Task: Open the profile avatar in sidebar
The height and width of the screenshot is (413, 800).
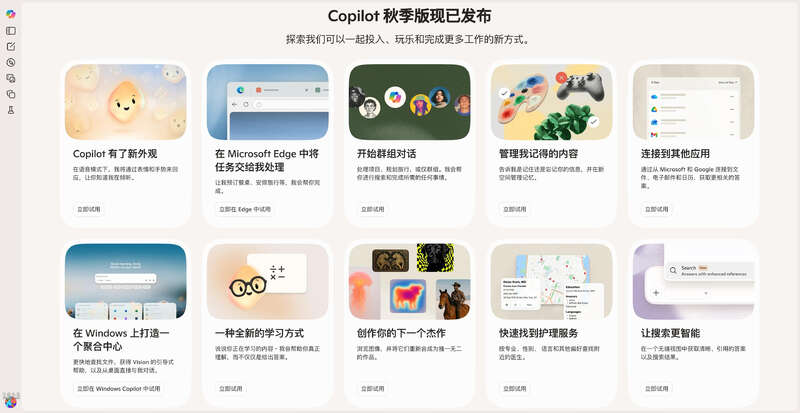Action: click(11, 399)
